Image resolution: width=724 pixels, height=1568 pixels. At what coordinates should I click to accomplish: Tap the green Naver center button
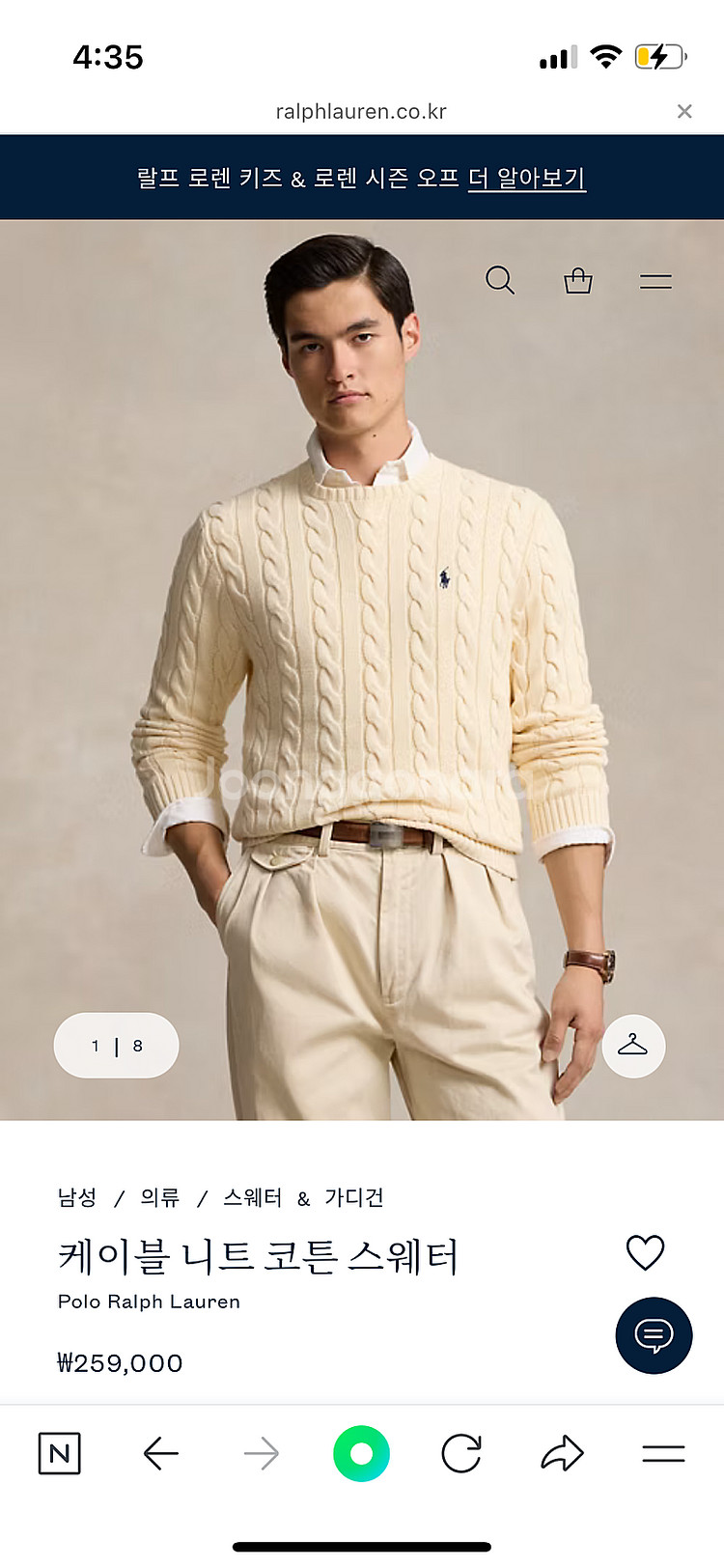[361, 1453]
